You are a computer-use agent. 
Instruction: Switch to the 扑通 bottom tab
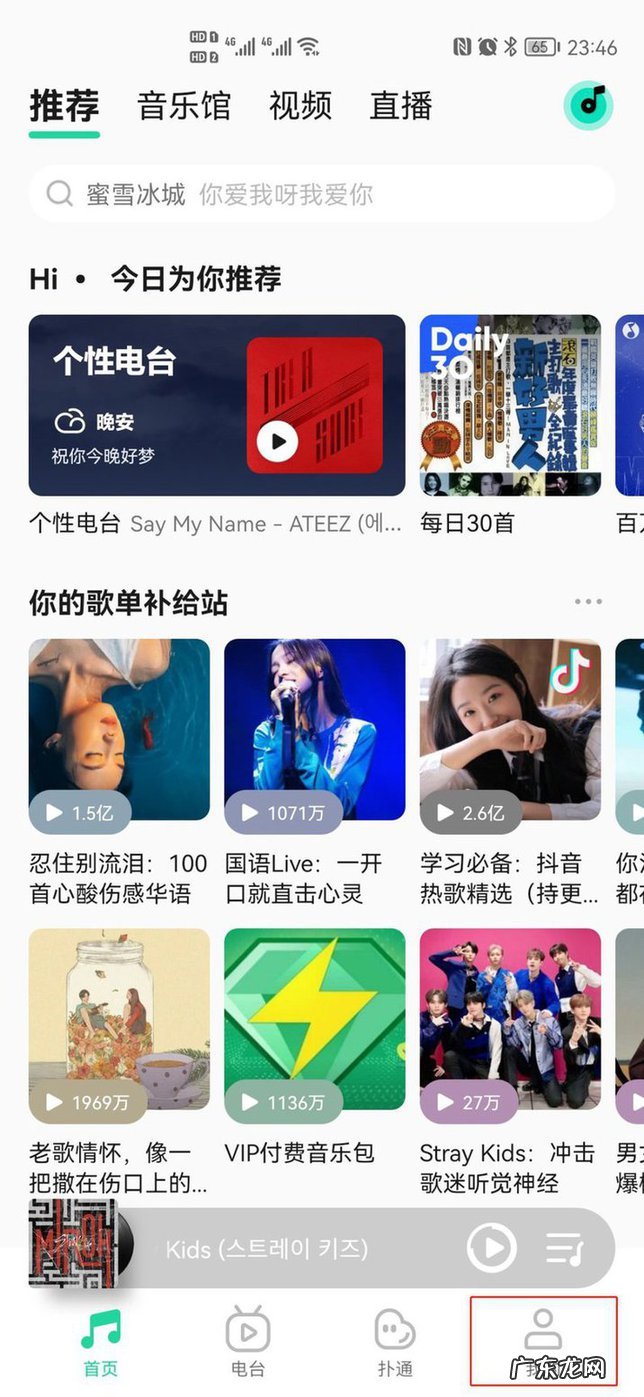click(x=395, y=1340)
